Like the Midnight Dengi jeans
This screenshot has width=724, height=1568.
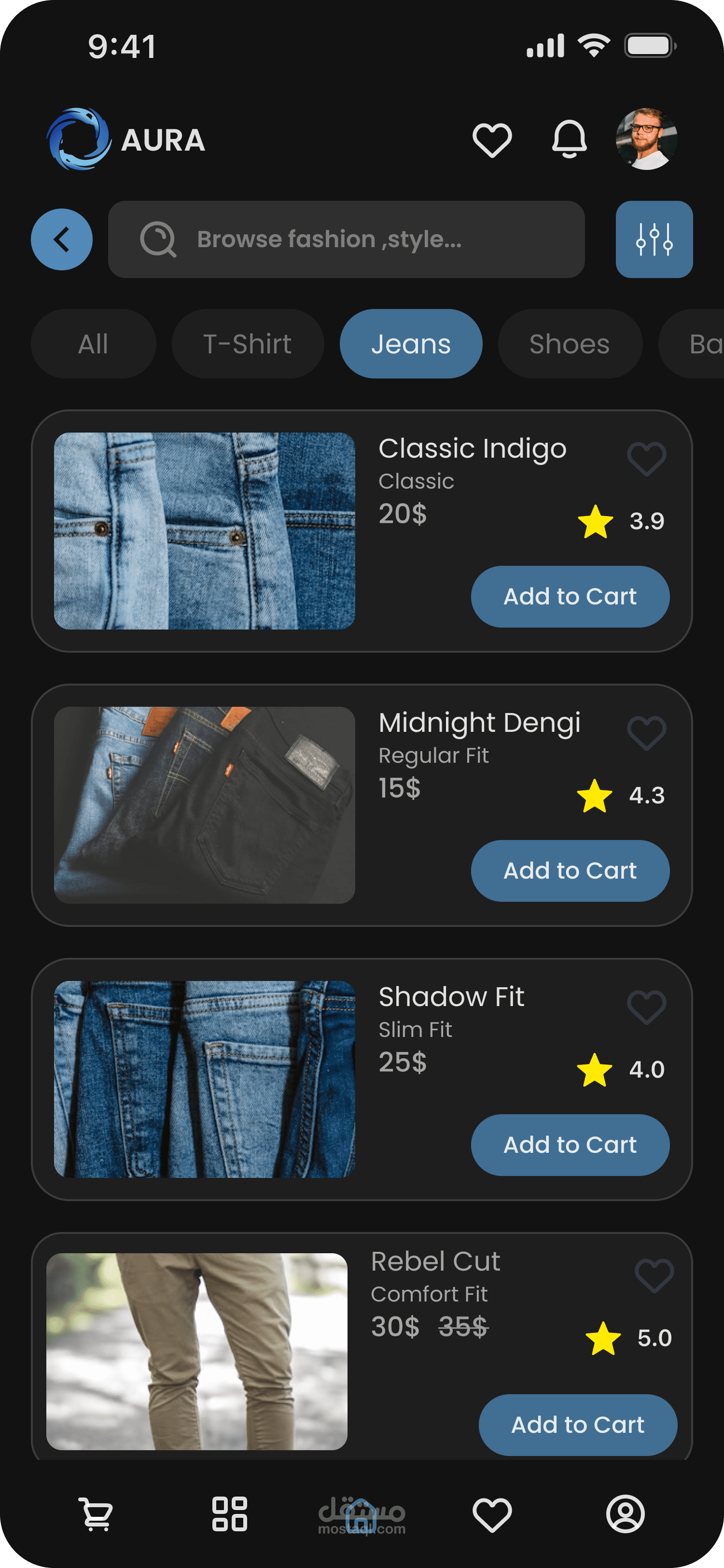[x=646, y=732]
